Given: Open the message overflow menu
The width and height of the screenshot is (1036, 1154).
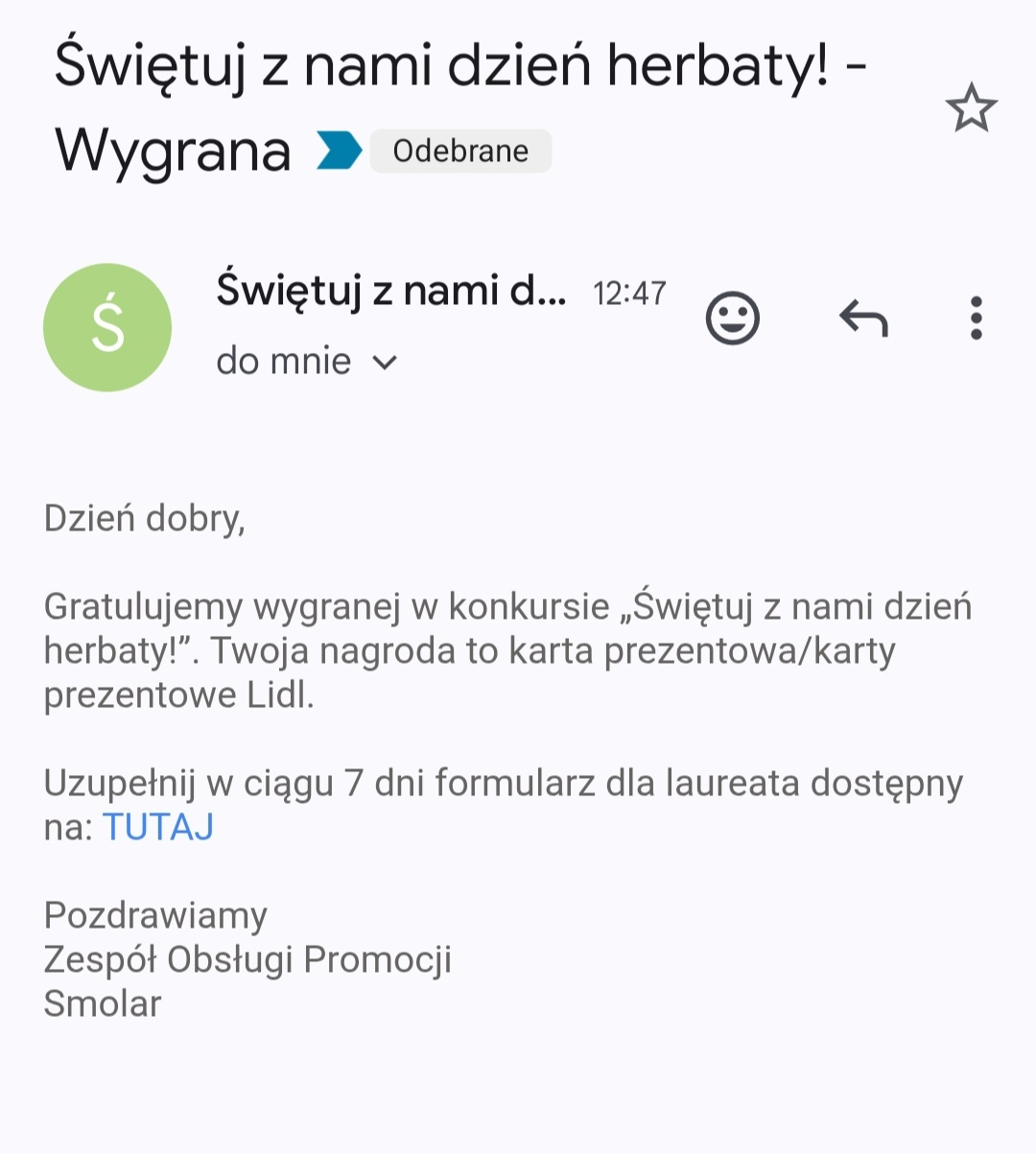Looking at the screenshot, I should click(x=976, y=318).
